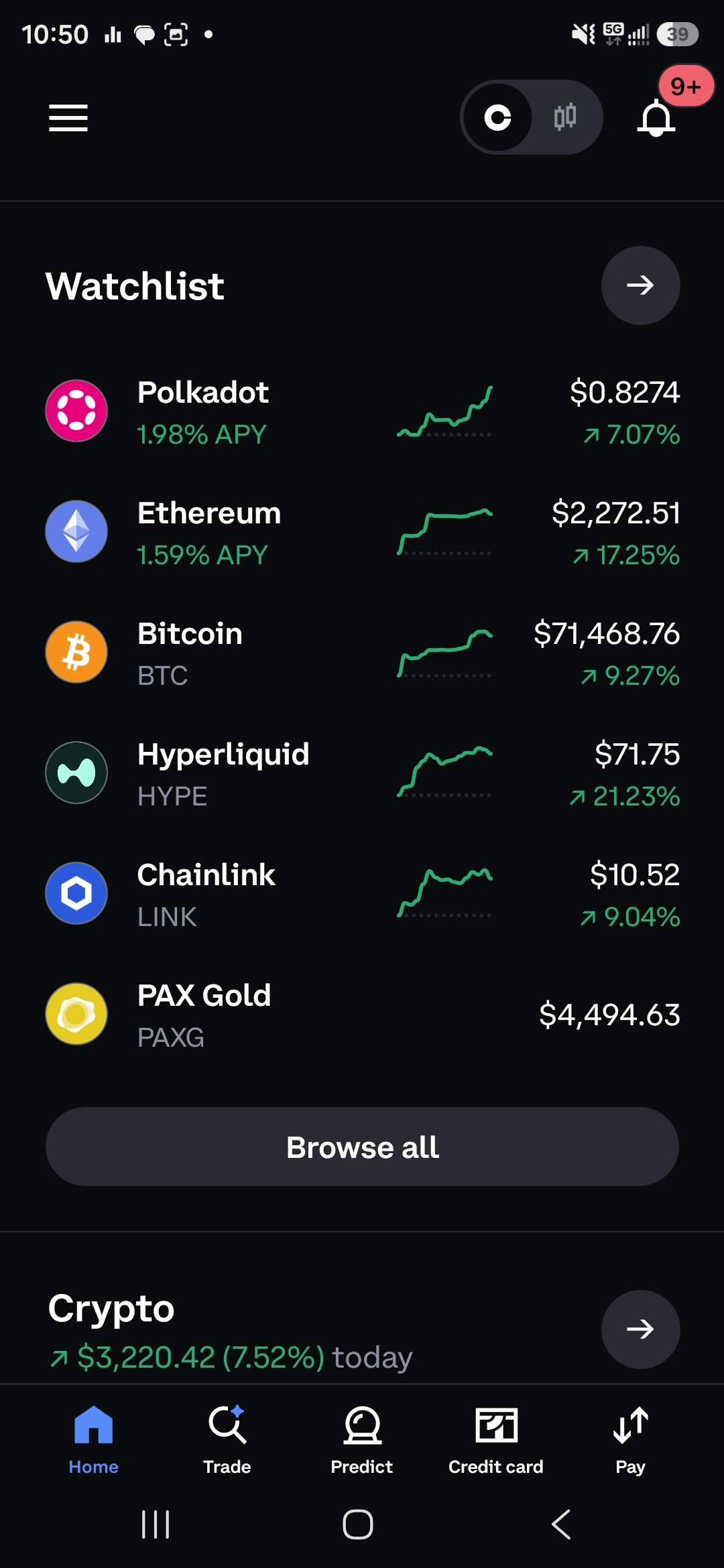Screen dimensions: 724x1568
Task: View Ethereum price details
Action: (362, 532)
